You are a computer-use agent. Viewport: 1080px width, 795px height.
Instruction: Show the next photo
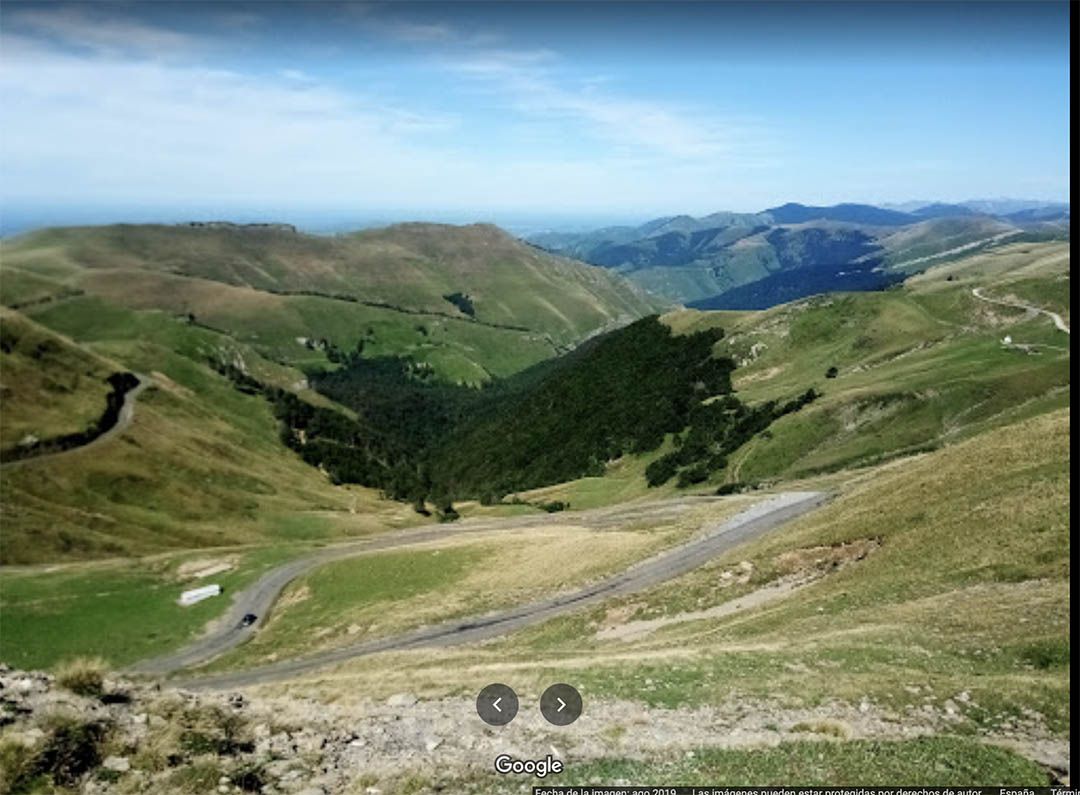(x=561, y=704)
